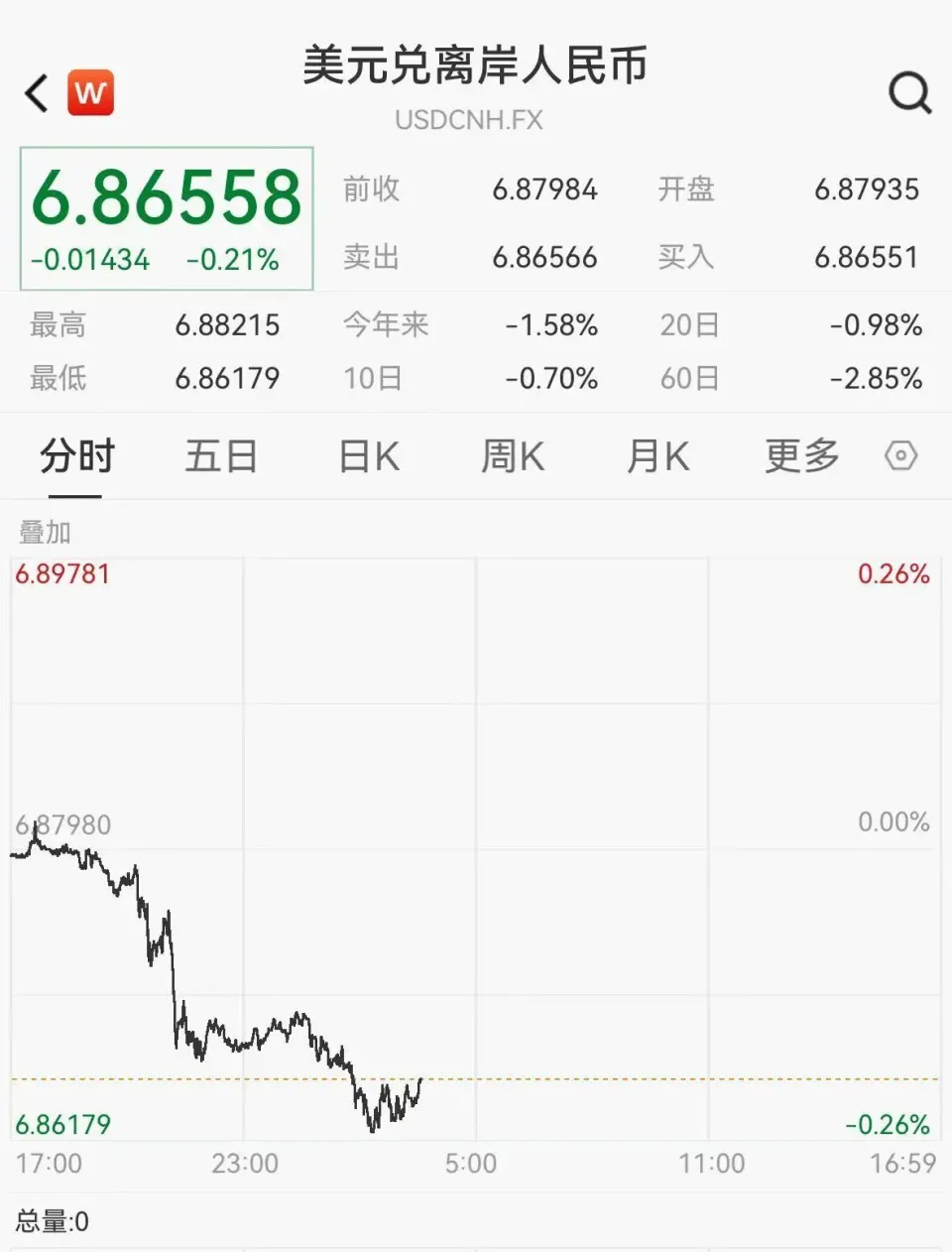Click the 23:00 time axis label
The width and height of the screenshot is (952, 1252).
pyautogui.click(x=243, y=1163)
